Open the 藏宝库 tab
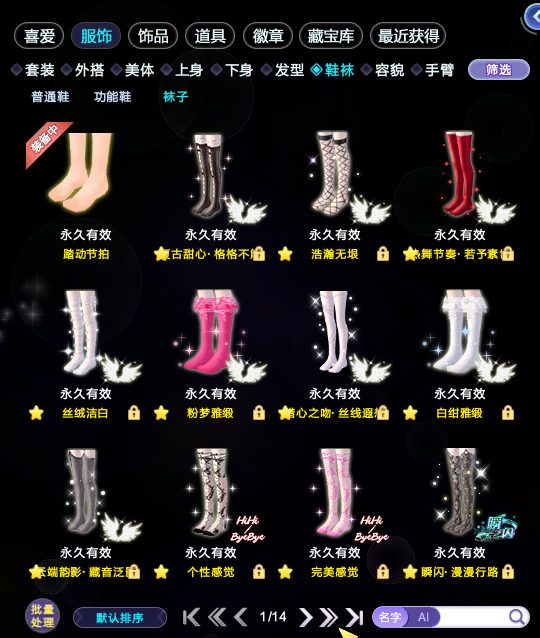This screenshot has width=540, height=638. click(330, 36)
